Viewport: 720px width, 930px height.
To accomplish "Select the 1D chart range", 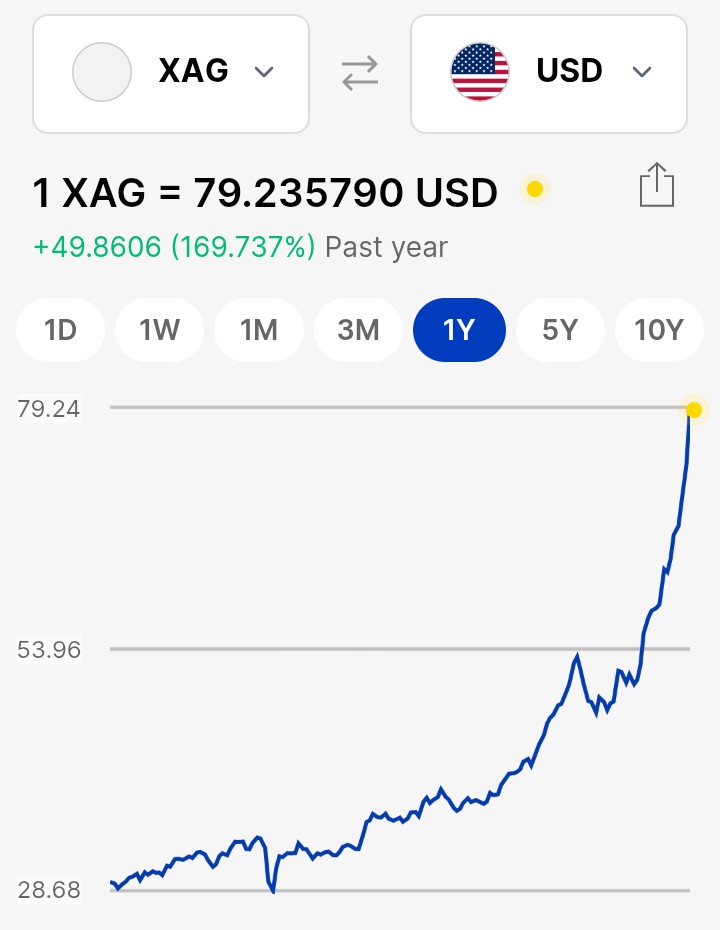I will pos(61,329).
